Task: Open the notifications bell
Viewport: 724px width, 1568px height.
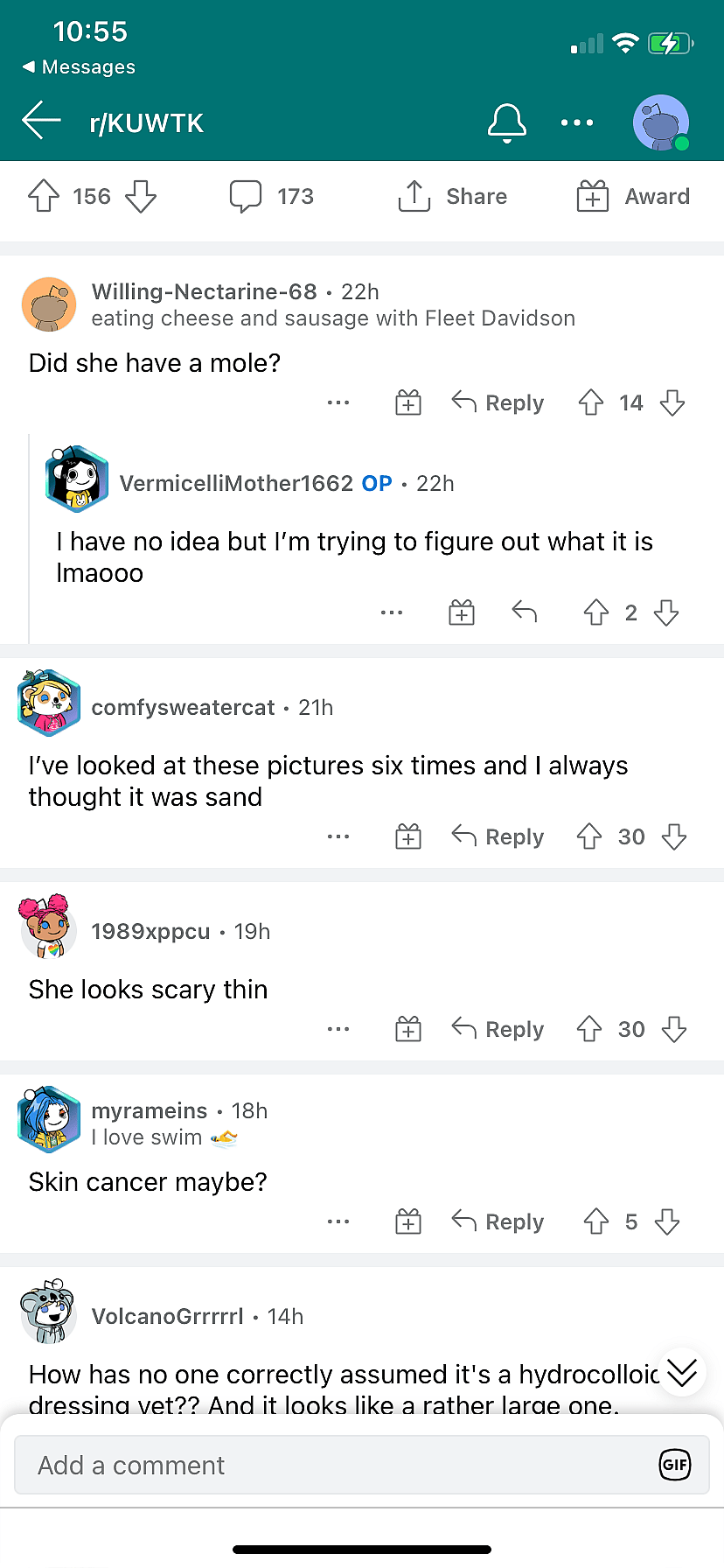Action: 506,122
